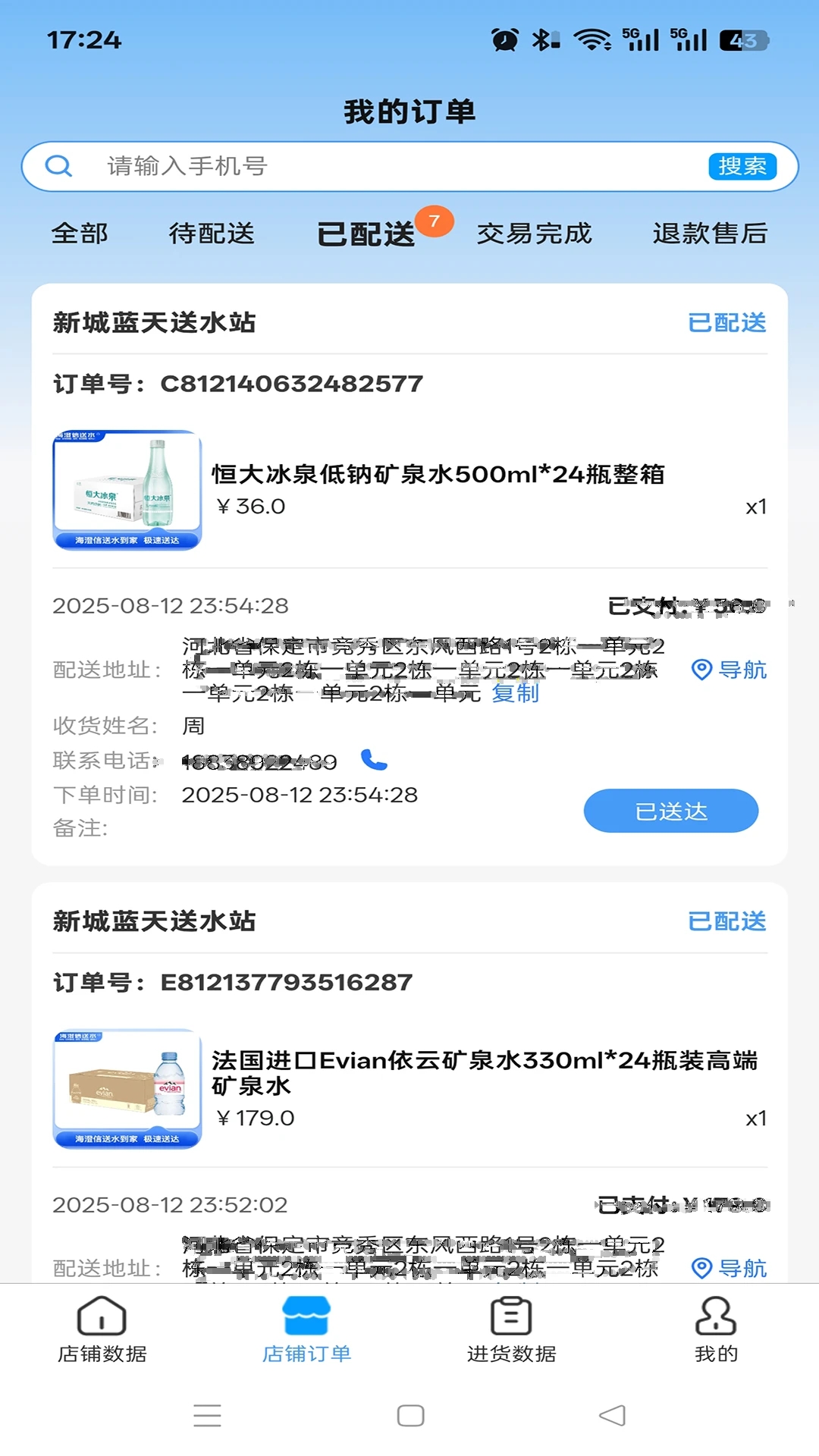Navigate to order C812140632482577 address
Screen dimensions: 819x1456
pos(730,670)
